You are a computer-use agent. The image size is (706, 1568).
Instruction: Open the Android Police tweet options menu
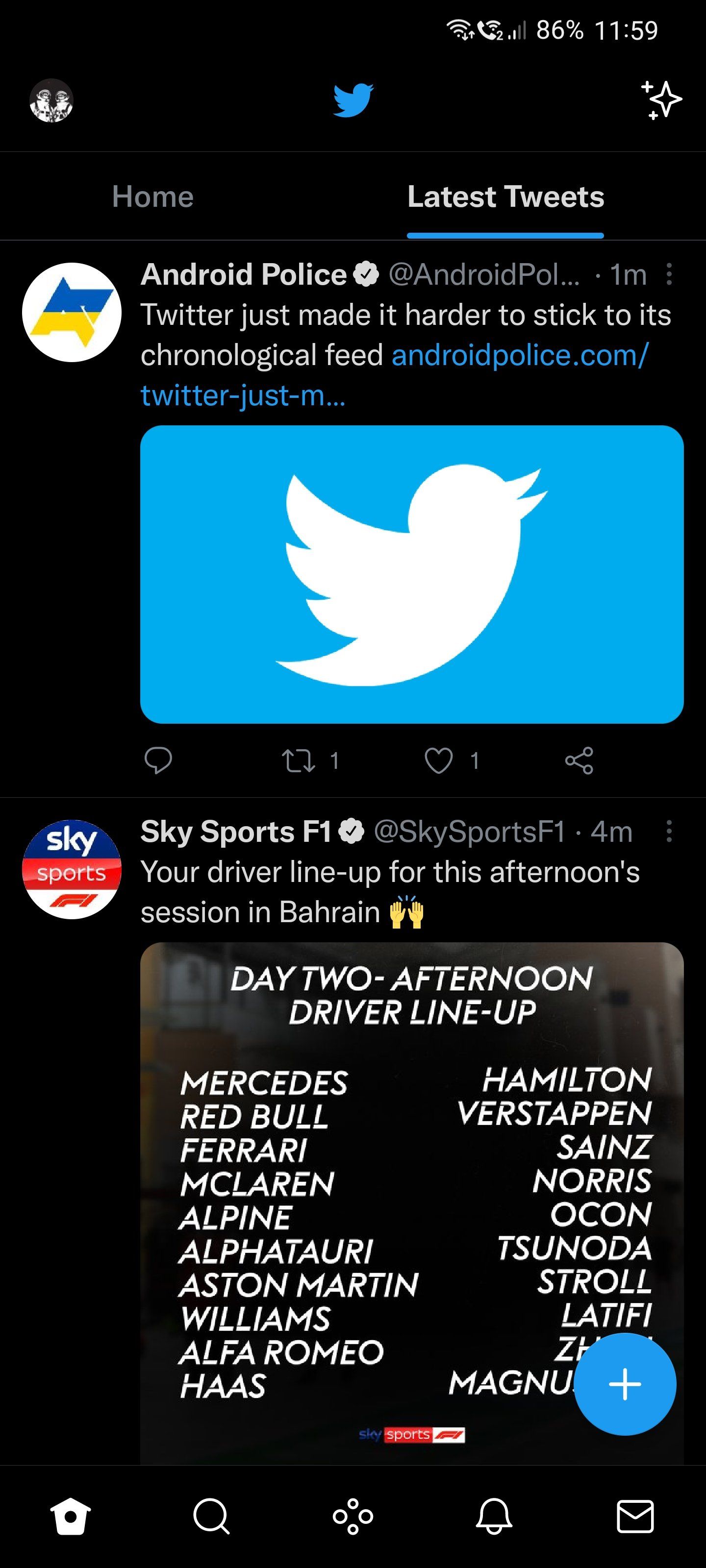click(x=671, y=275)
